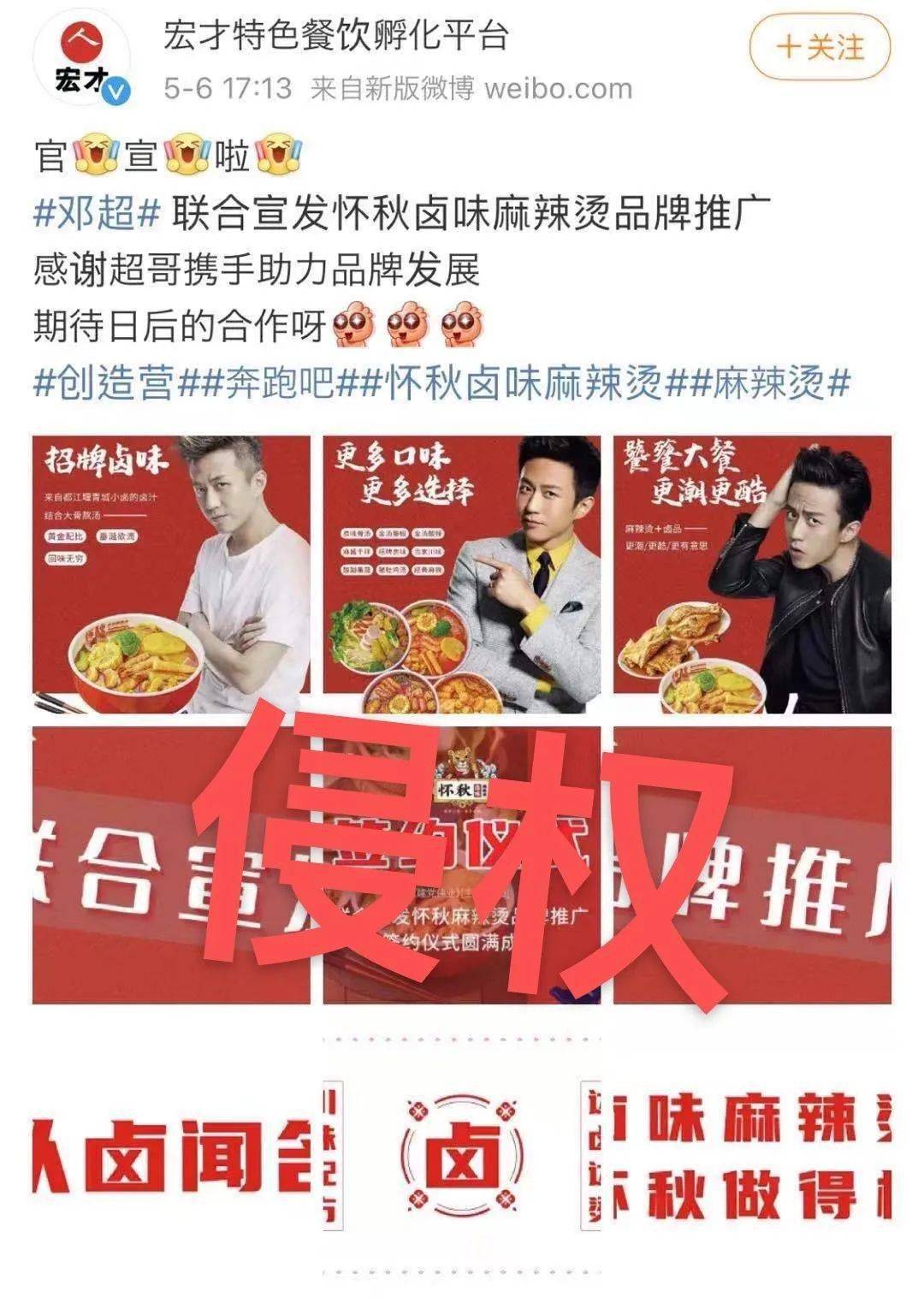This screenshot has width=924, height=1315.
Task: View the 饕餮大餐 photo tile
Action: (x=752, y=574)
